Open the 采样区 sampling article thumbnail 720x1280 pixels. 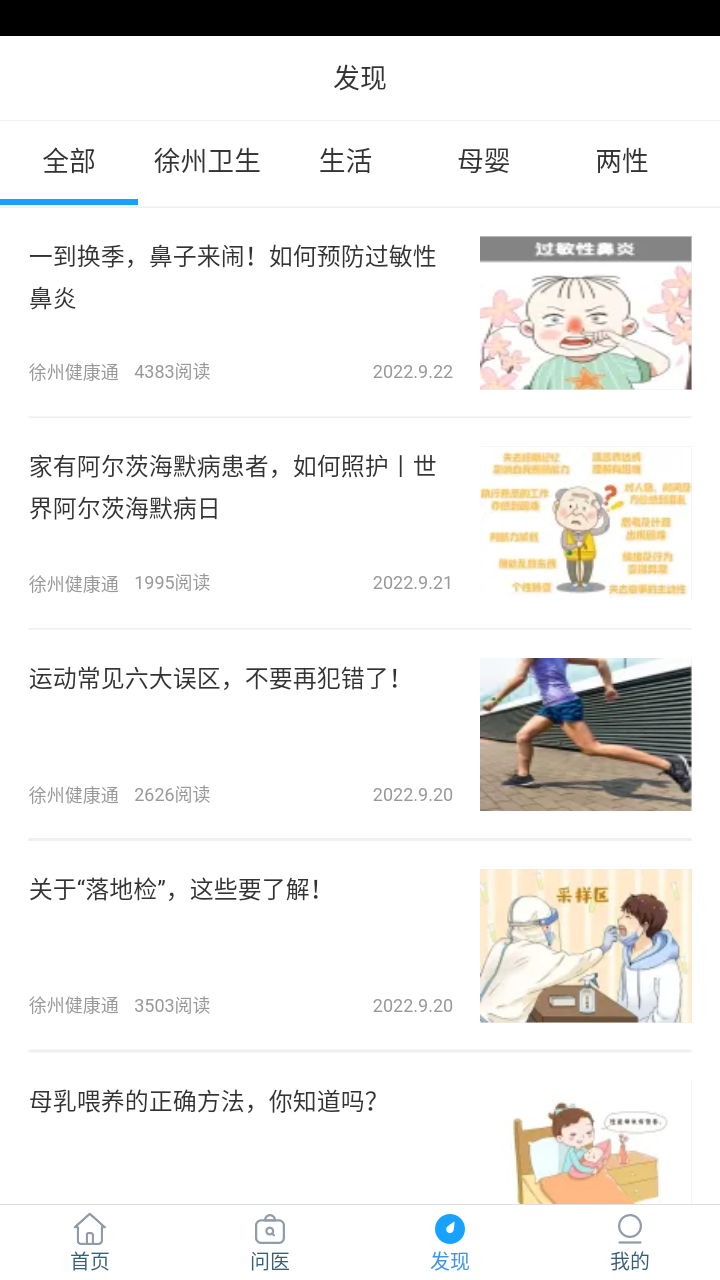tap(585, 945)
